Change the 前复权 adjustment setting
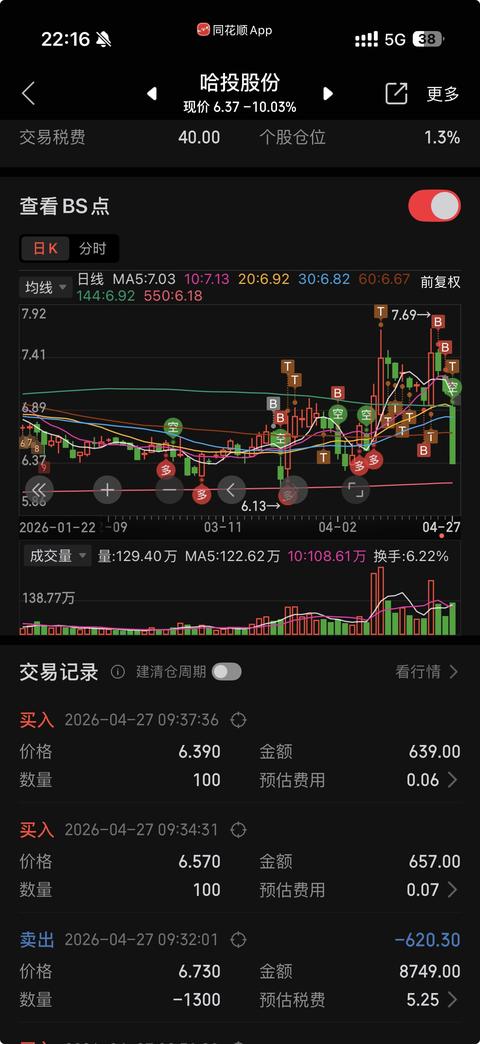Image resolution: width=480 pixels, height=1044 pixels. 440,282
